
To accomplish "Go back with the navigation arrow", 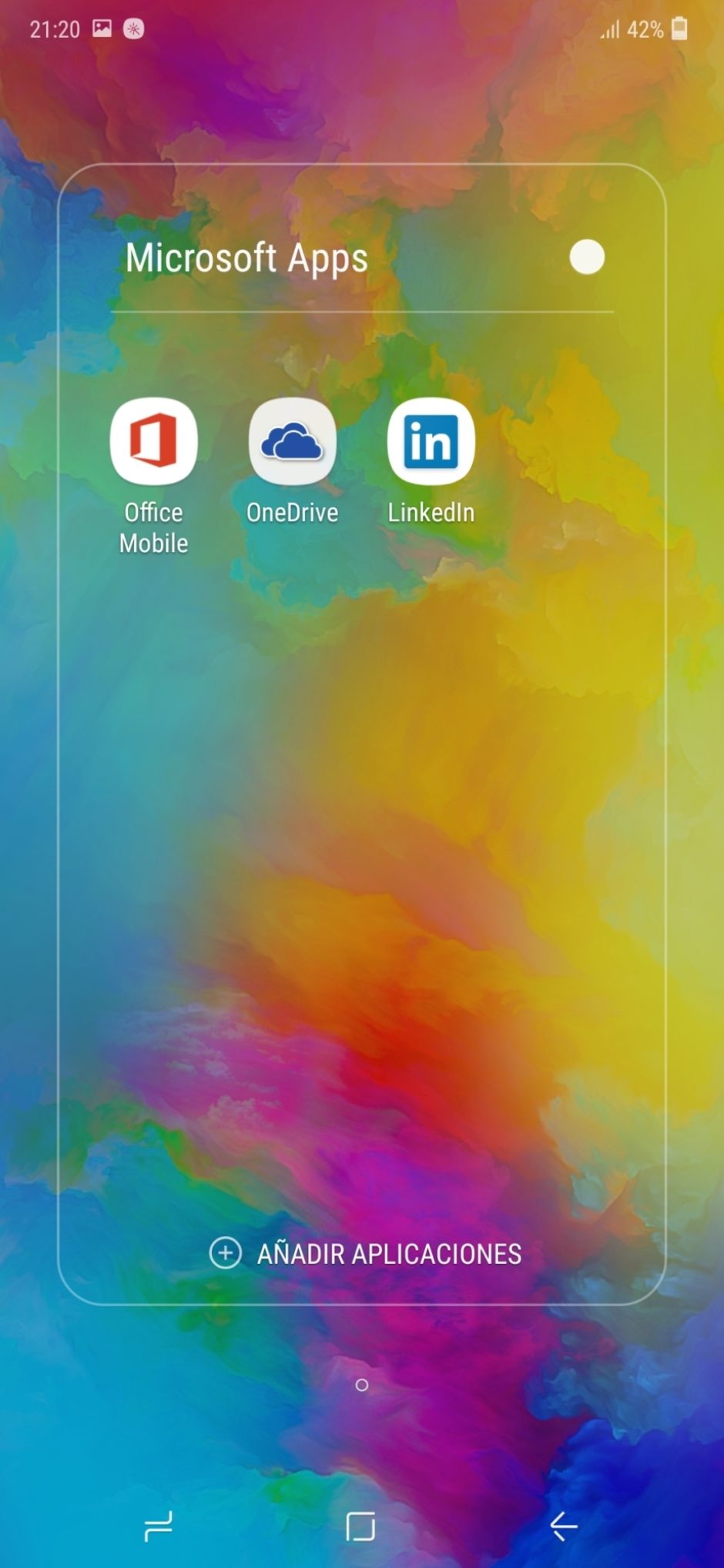I will [564, 1526].
